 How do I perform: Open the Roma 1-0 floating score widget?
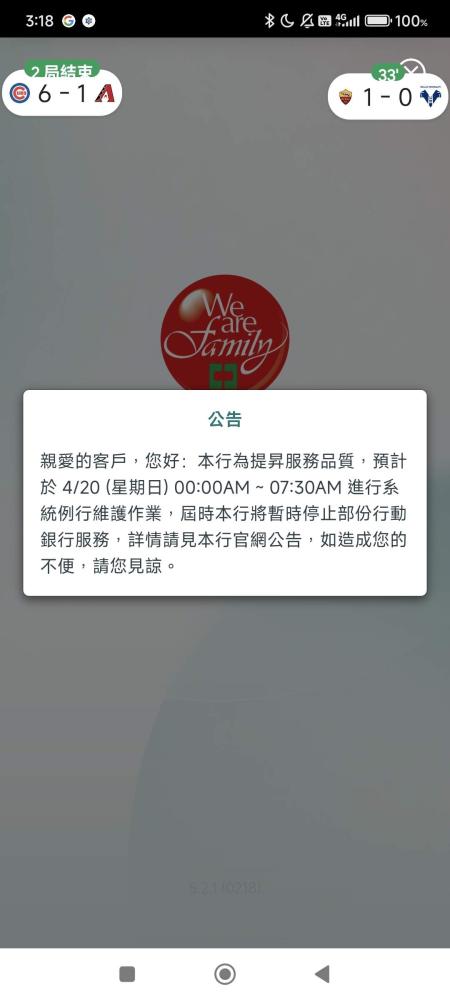point(388,97)
